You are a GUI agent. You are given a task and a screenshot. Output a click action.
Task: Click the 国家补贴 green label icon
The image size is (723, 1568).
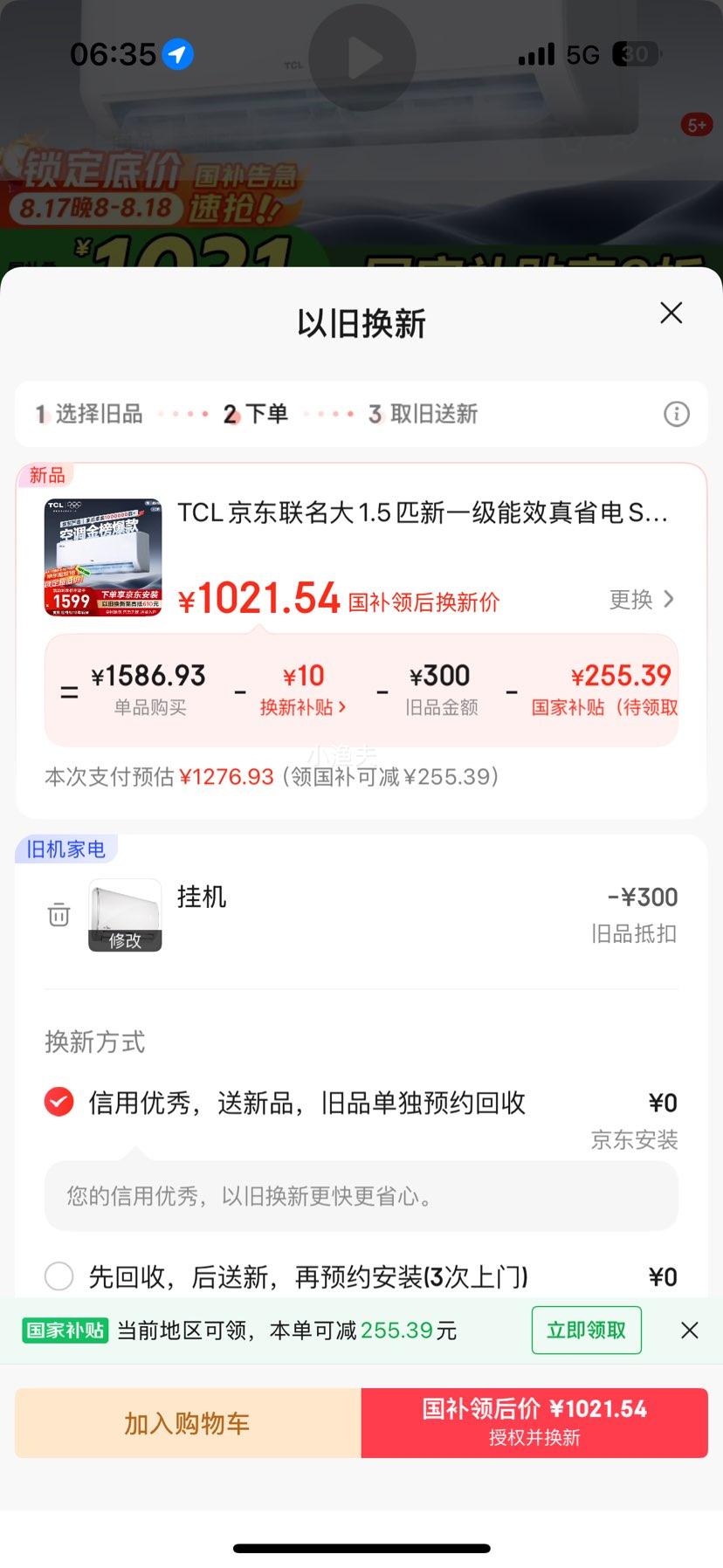(65, 1330)
